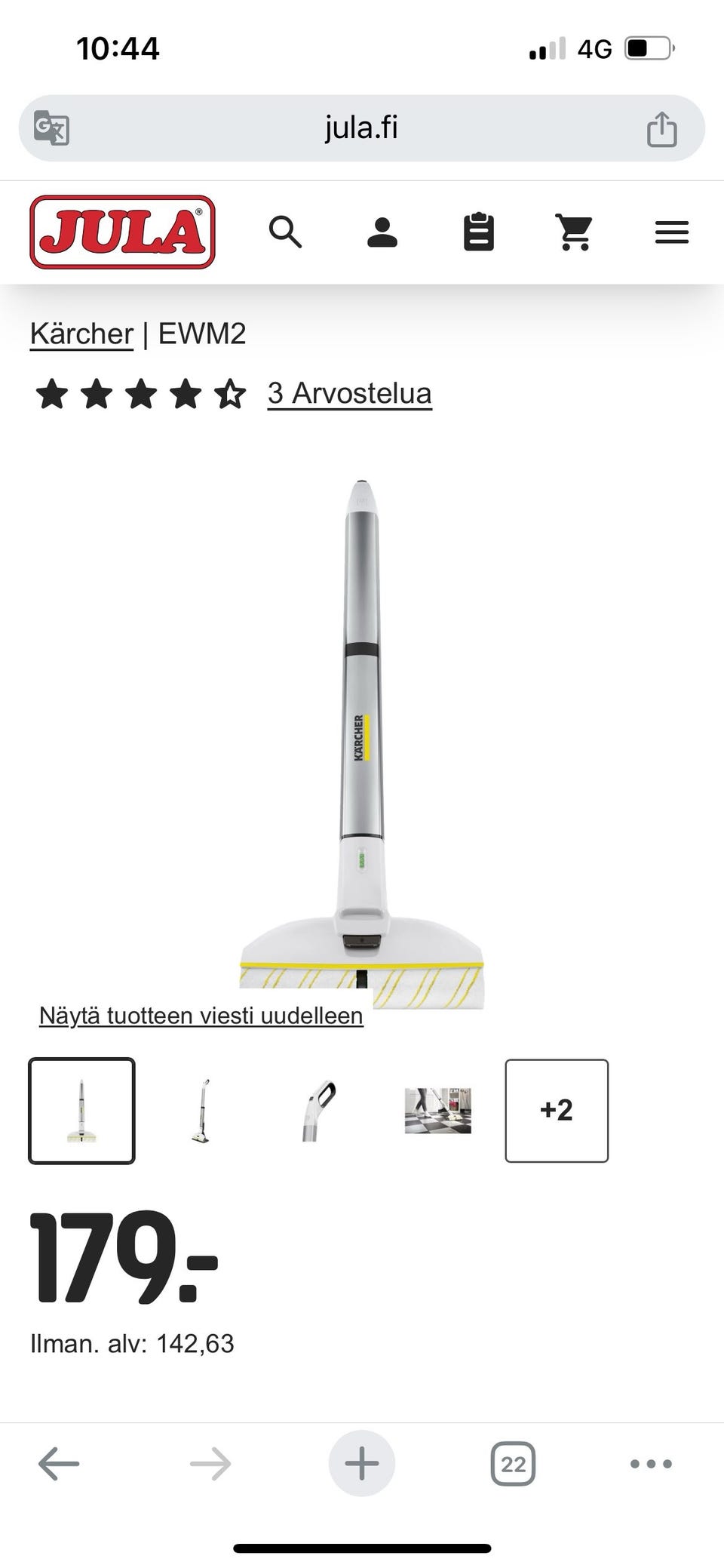This screenshot has height=1568, width=724.
Task: Open the site search
Action: [285, 232]
